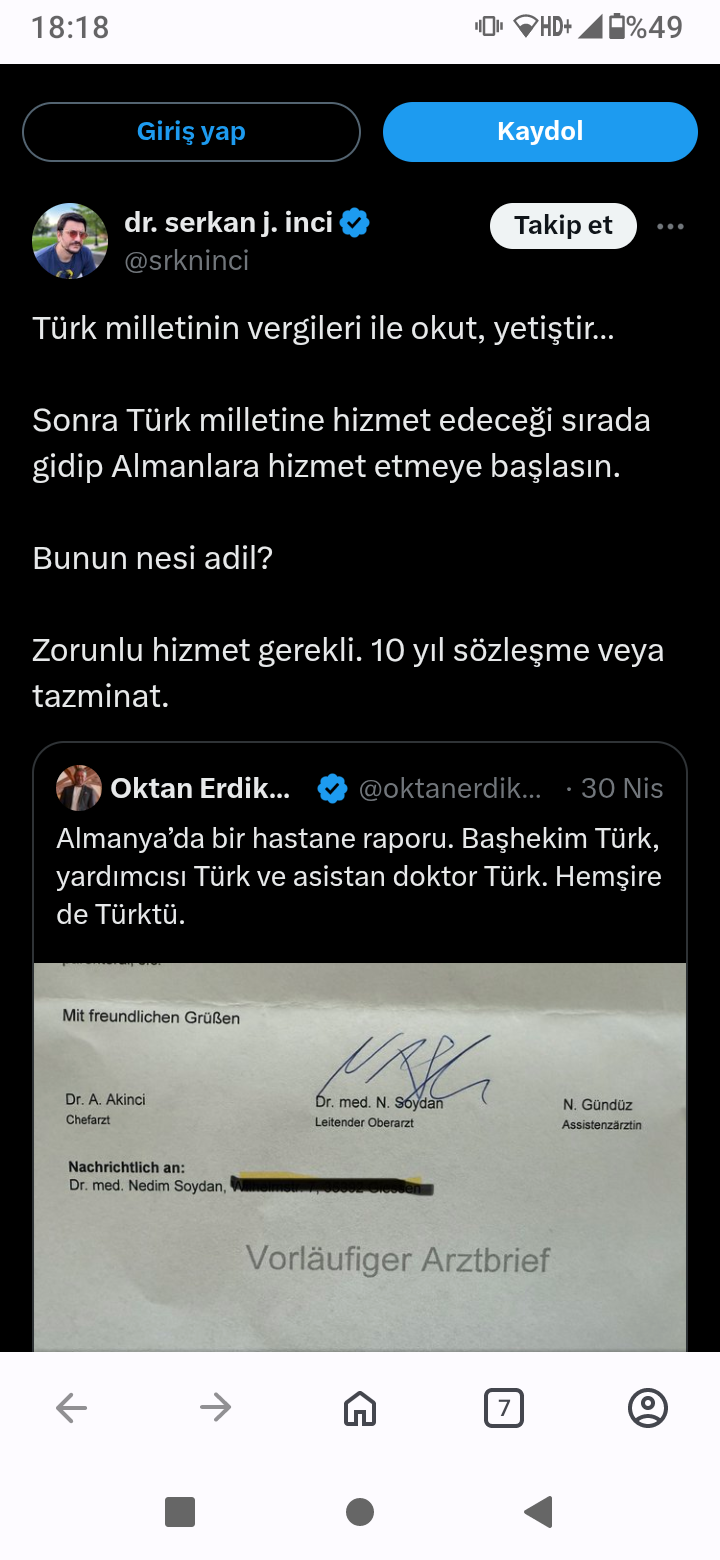Sign up with the Kaydol button
Viewport: 720px width, 1560px height.
point(540,132)
